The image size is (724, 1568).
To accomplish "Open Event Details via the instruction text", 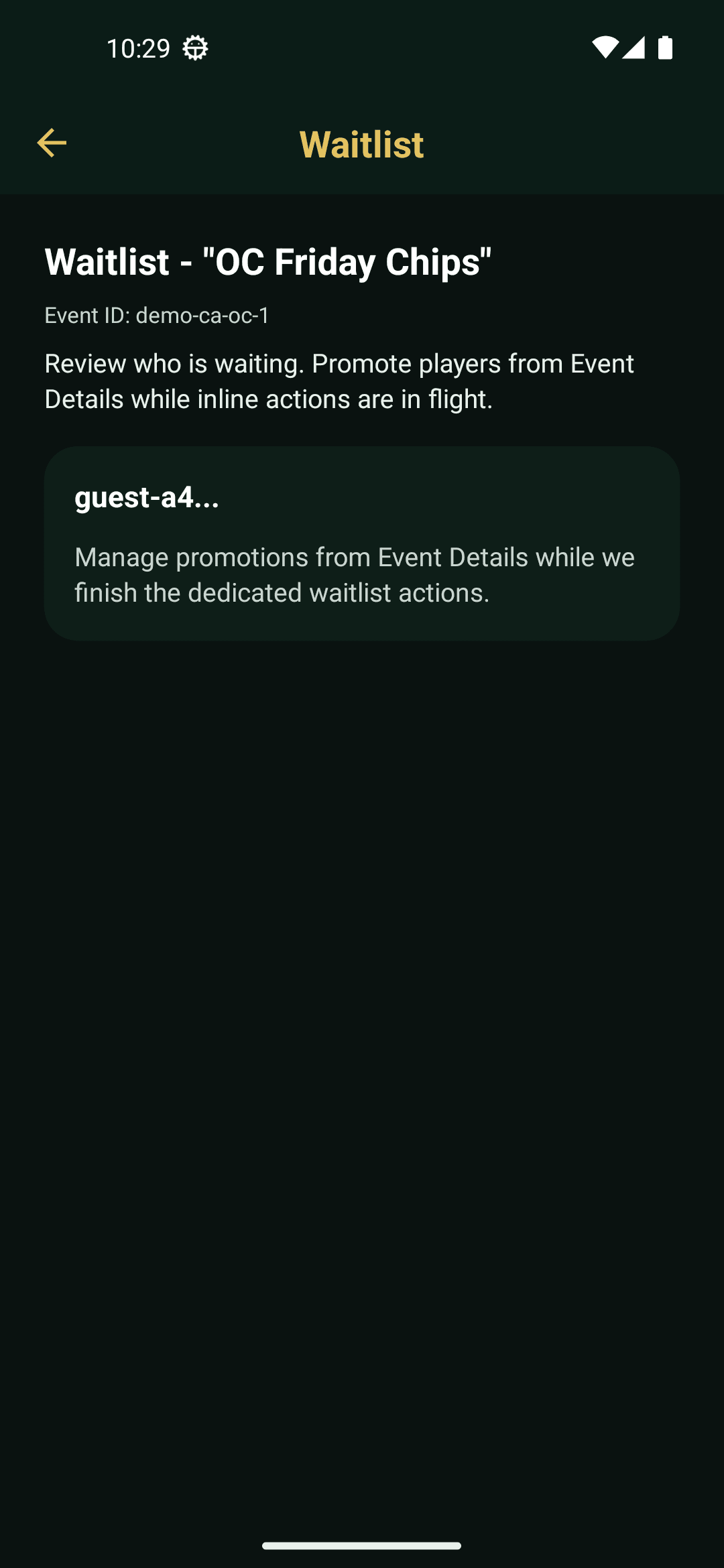I will coord(339,380).
